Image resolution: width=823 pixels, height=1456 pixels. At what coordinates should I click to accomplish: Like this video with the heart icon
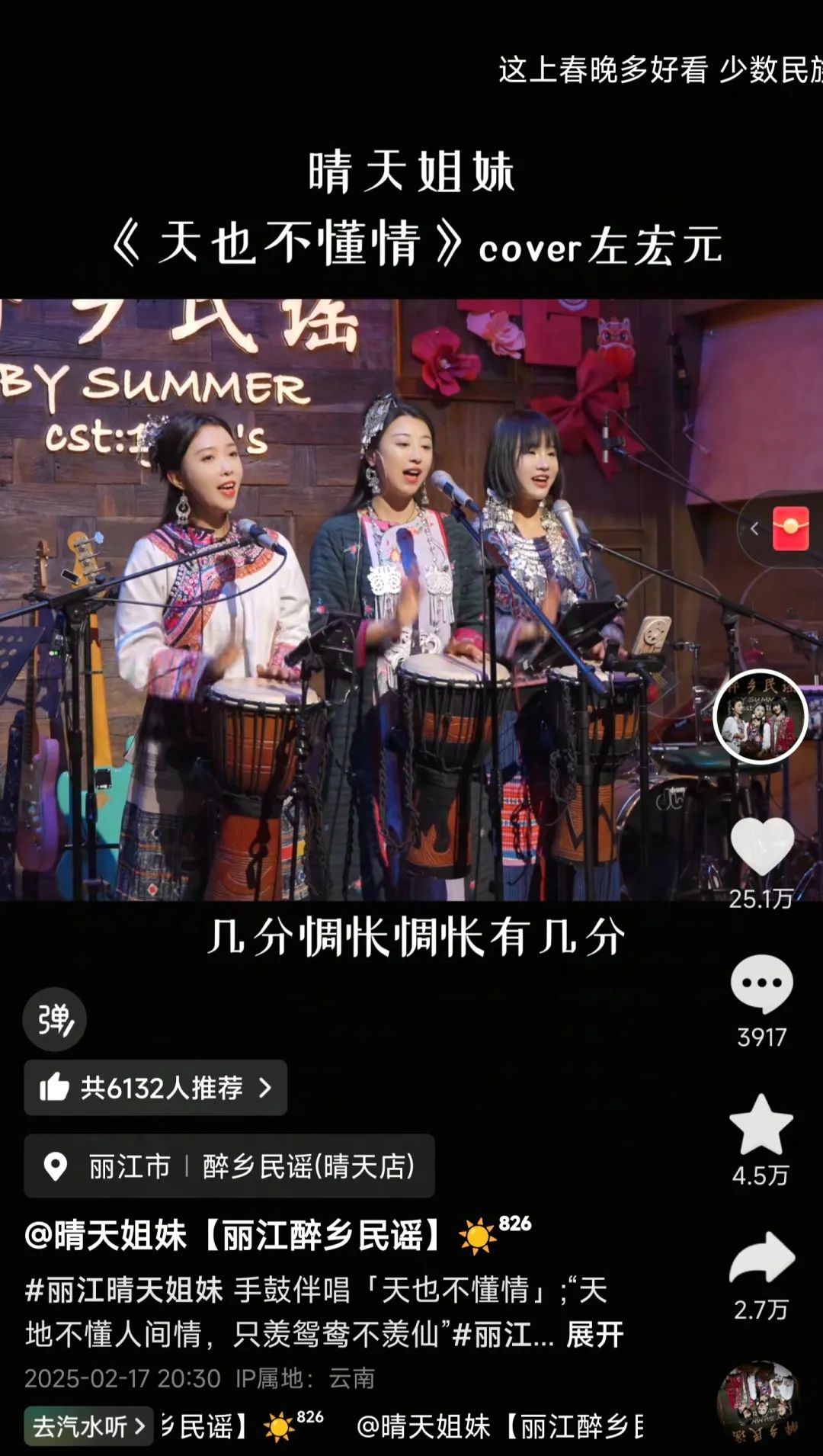click(x=761, y=847)
